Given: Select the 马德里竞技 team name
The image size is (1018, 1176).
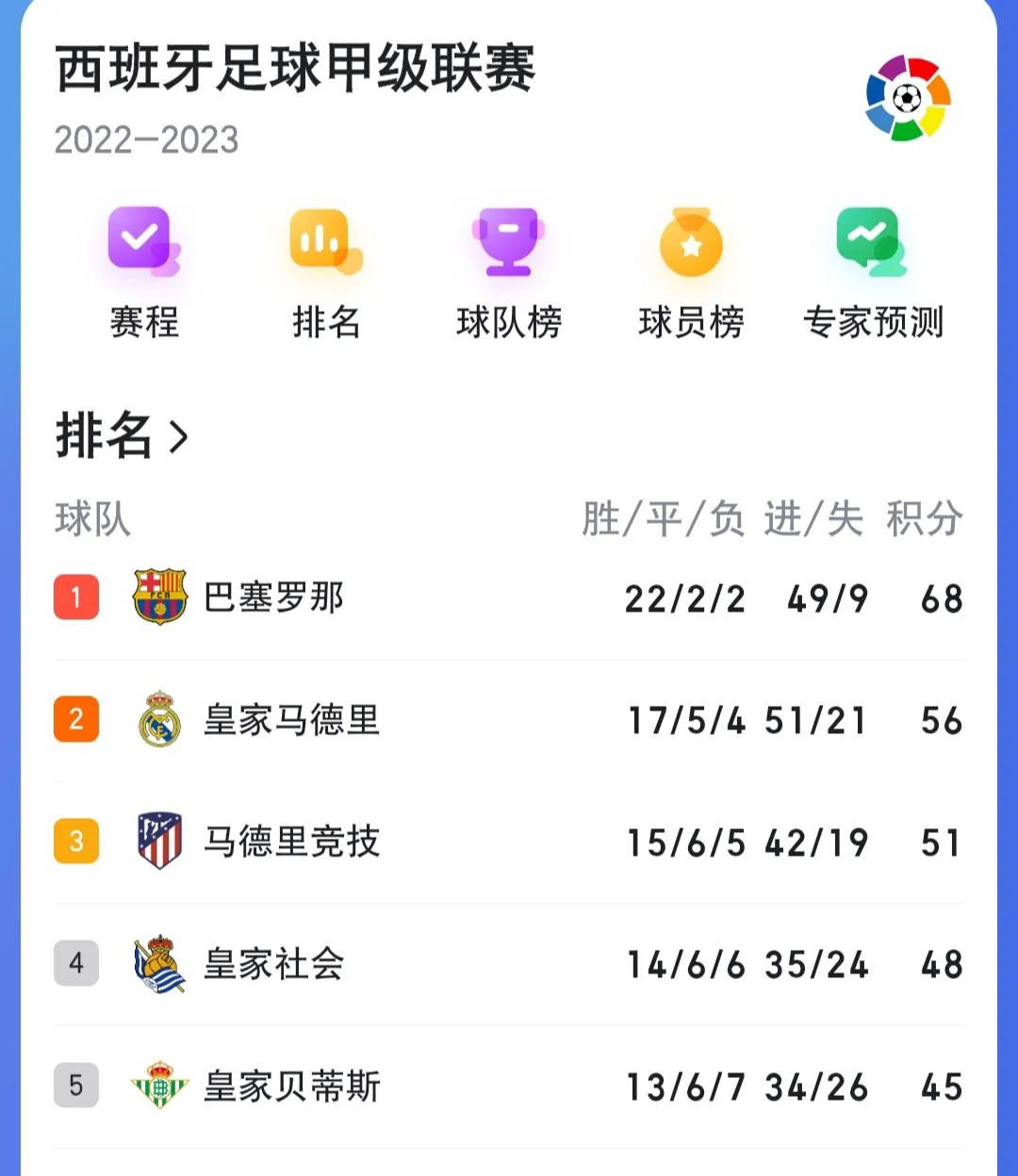Looking at the screenshot, I should [294, 843].
